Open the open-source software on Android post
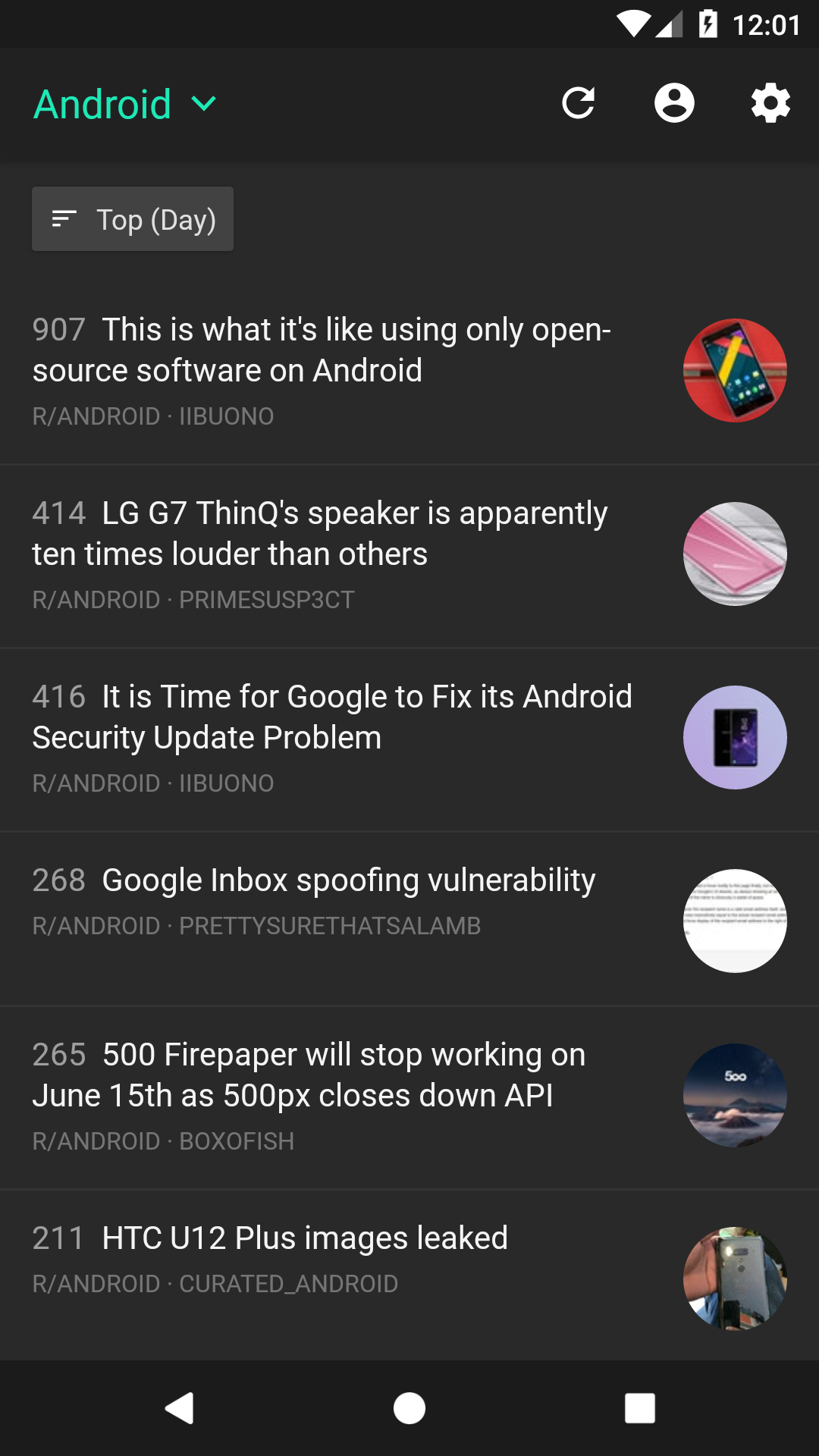This screenshot has width=819, height=1456. [322, 350]
